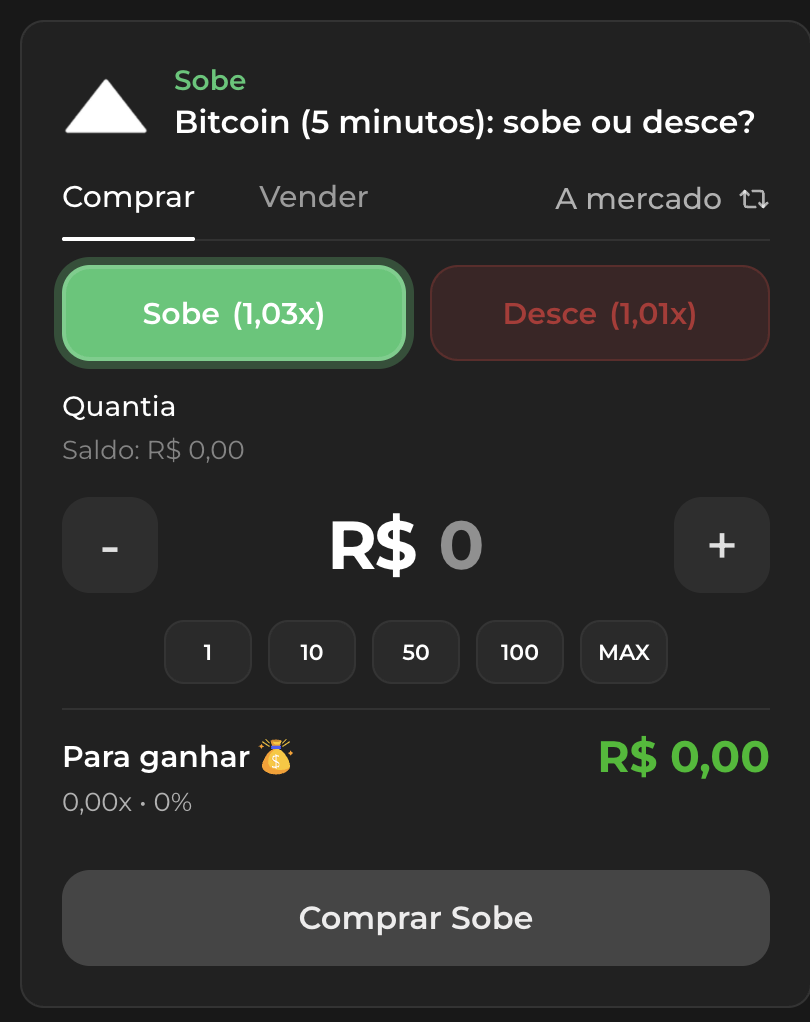Image resolution: width=810 pixels, height=1022 pixels.
Task: Switch to the Comprar tab
Action: coord(128,197)
